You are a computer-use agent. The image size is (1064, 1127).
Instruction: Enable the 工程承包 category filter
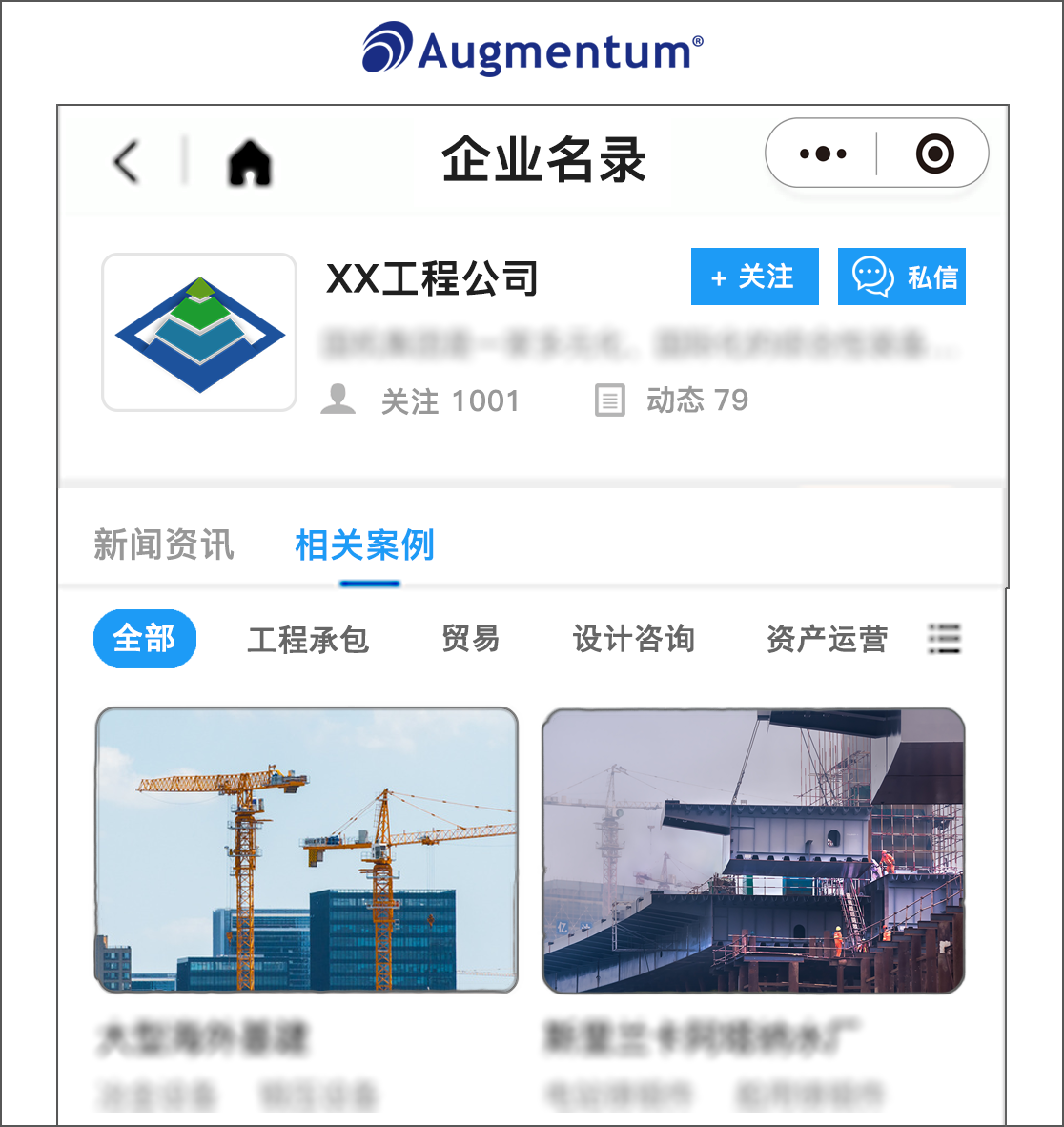click(x=308, y=639)
